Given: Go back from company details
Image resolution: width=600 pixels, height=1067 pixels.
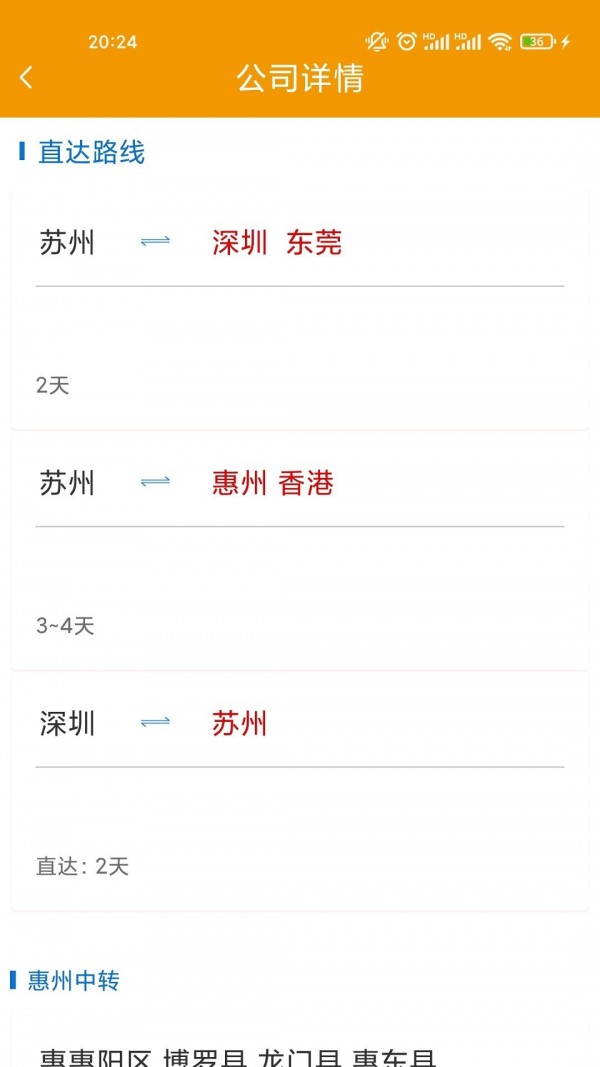Looking at the screenshot, I should click(27, 78).
